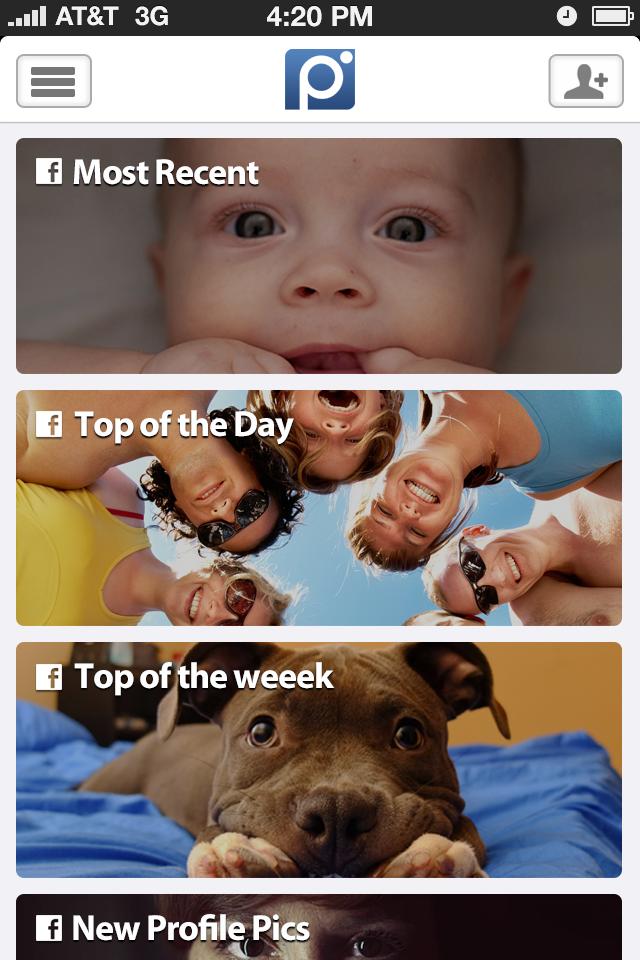Open the hamburger menu drawer
This screenshot has height=960, width=640.
(54, 81)
